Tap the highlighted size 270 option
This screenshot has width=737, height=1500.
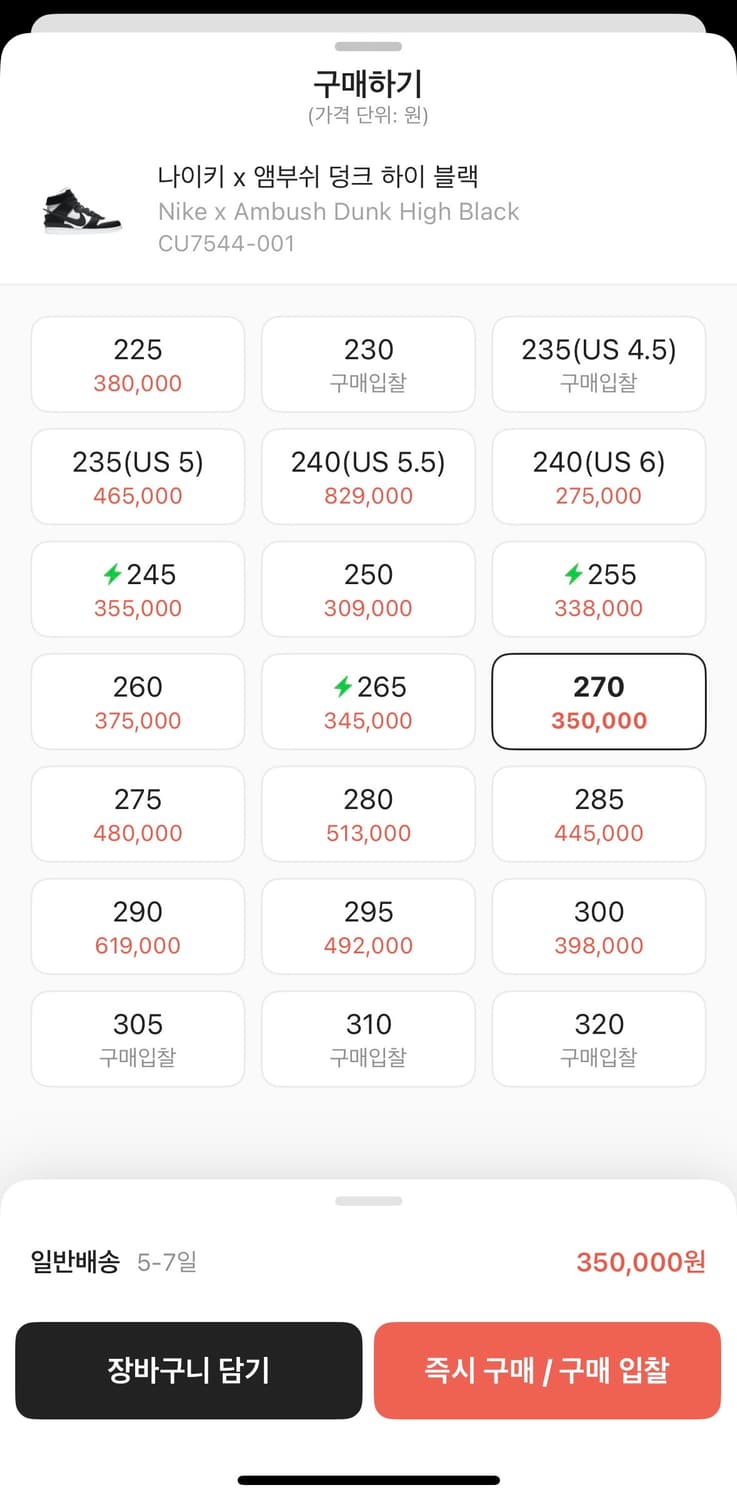point(598,701)
